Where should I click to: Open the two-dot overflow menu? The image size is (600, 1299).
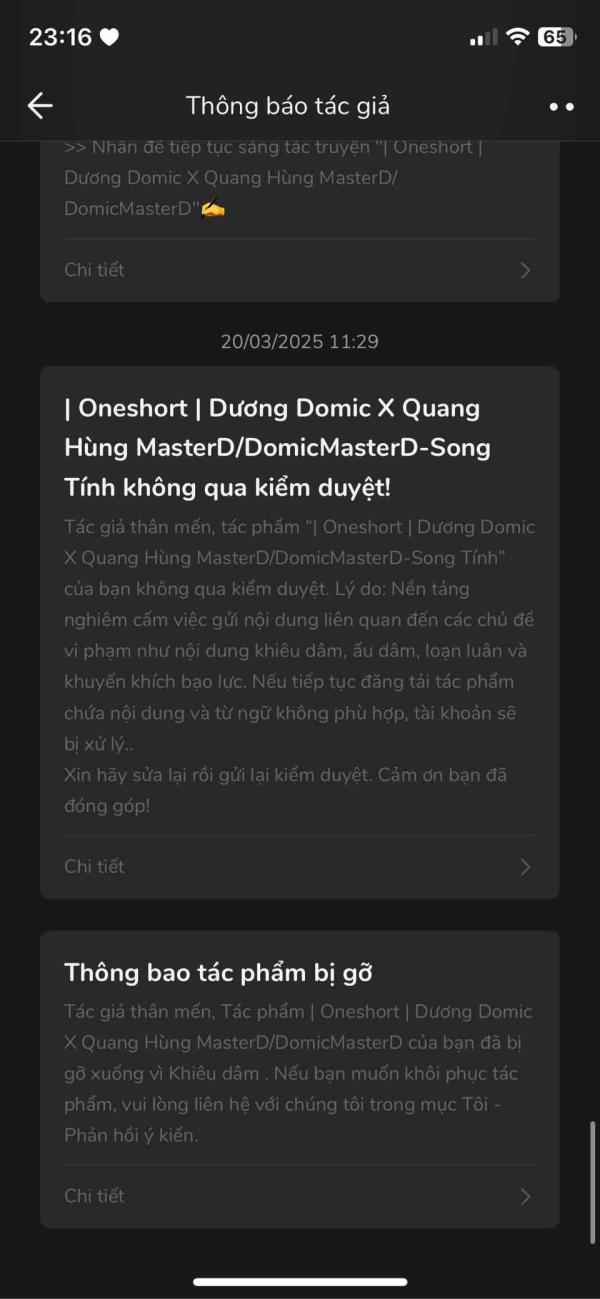(x=561, y=106)
